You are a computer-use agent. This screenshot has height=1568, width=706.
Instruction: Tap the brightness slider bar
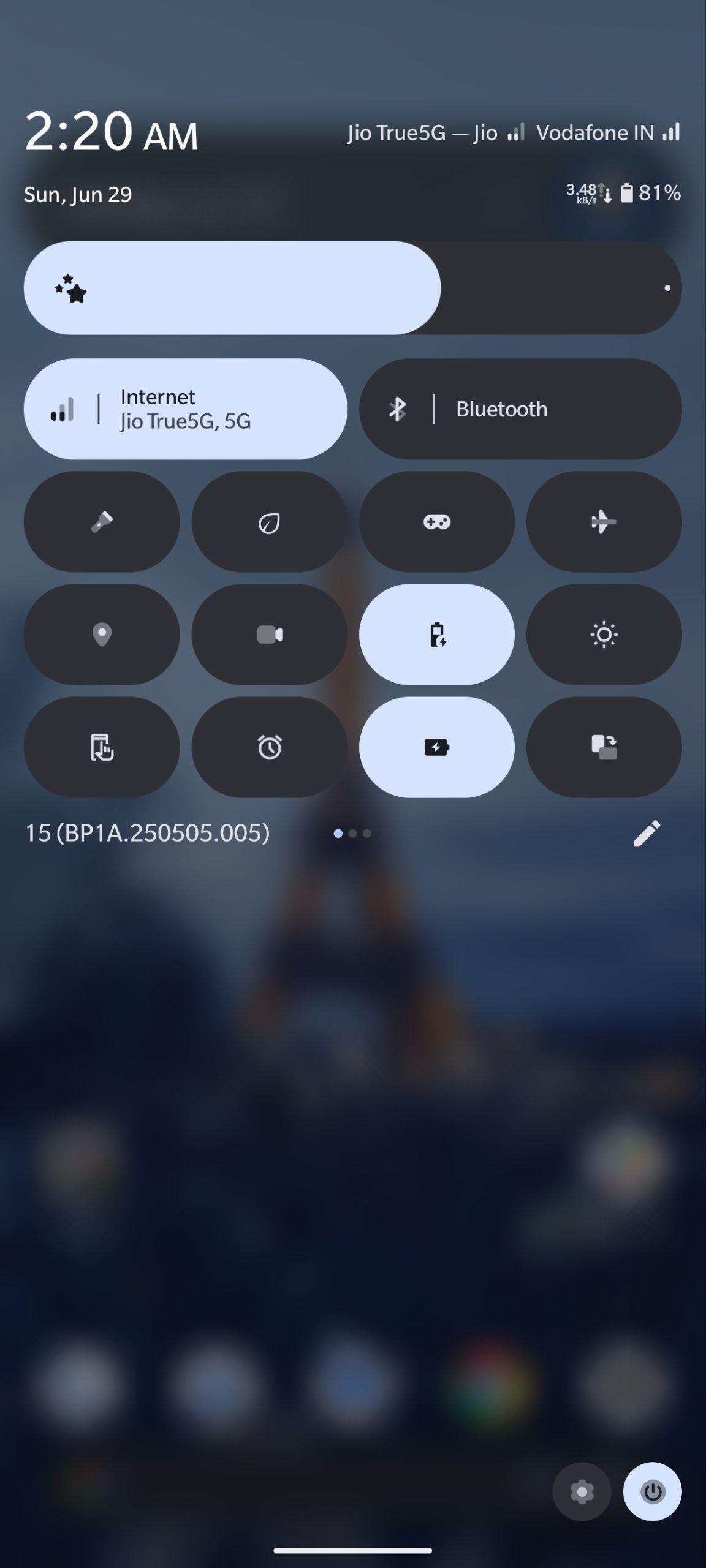point(352,288)
